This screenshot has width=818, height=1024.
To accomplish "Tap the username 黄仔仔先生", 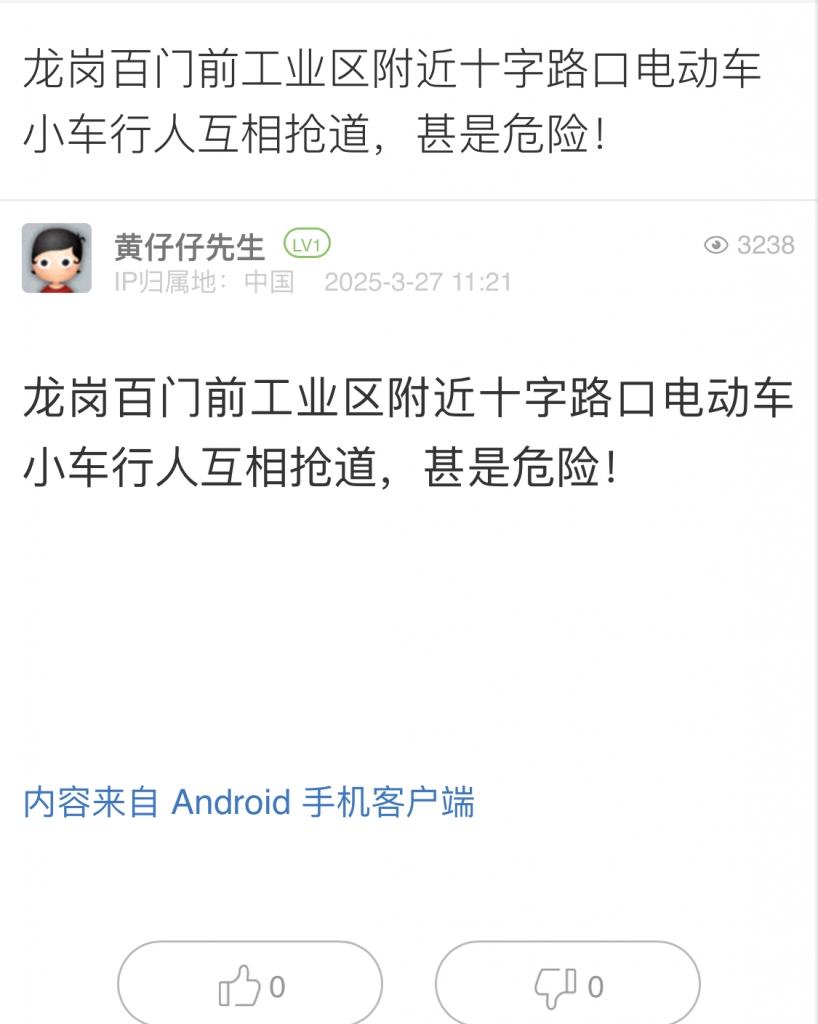I will [x=189, y=246].
